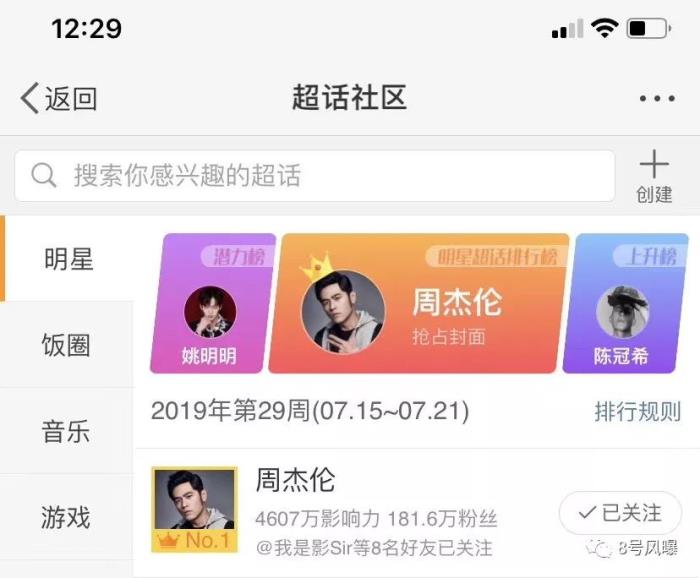Screen dimensions: 700x578
Task: Create a new super topic with 创建
Action: (654, 177)
